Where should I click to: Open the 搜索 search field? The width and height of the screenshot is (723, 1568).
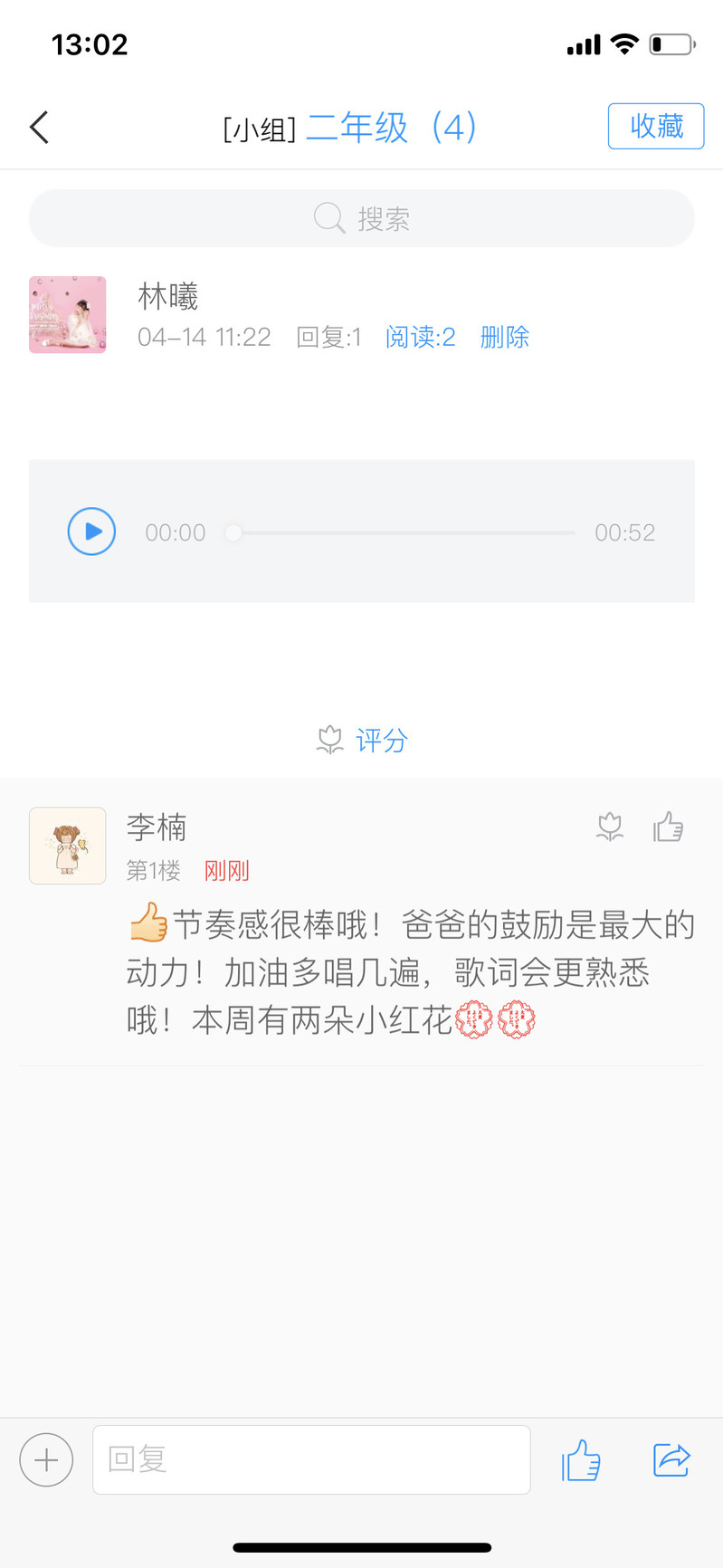(362, 218)
